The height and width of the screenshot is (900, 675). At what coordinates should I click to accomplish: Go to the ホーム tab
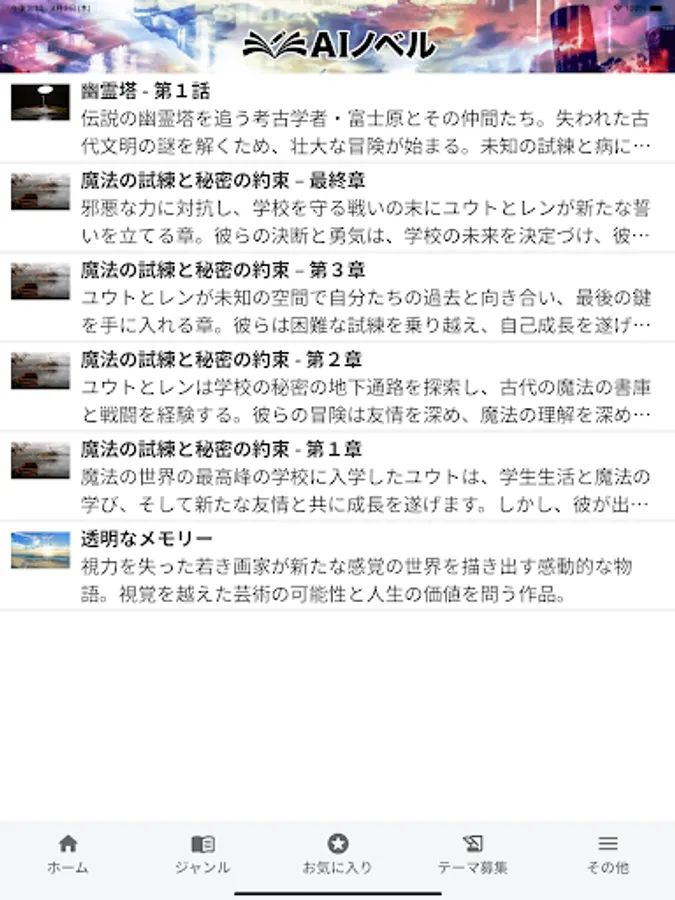pos(68,854)
